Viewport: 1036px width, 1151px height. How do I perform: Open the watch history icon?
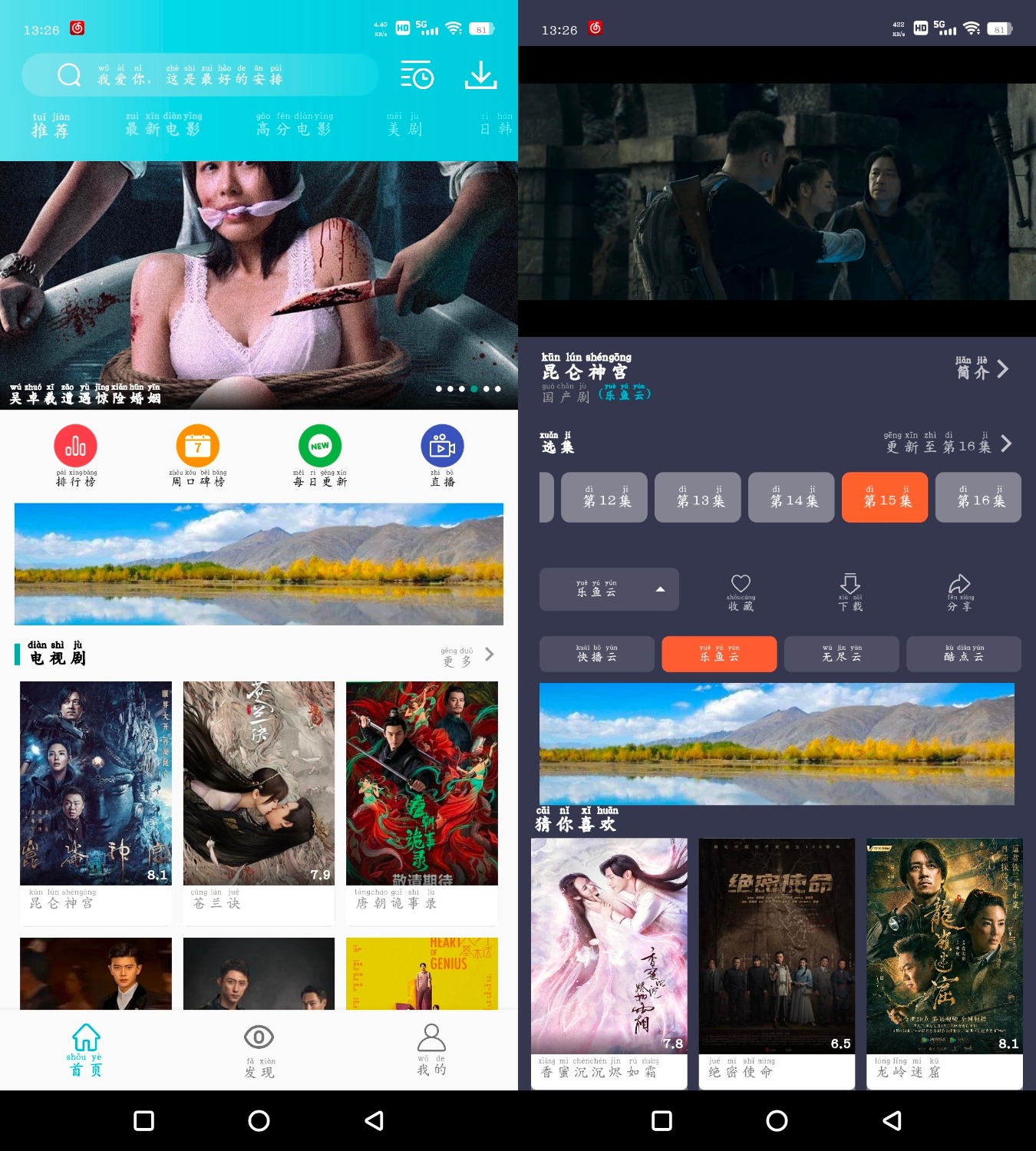coord(417,75)
